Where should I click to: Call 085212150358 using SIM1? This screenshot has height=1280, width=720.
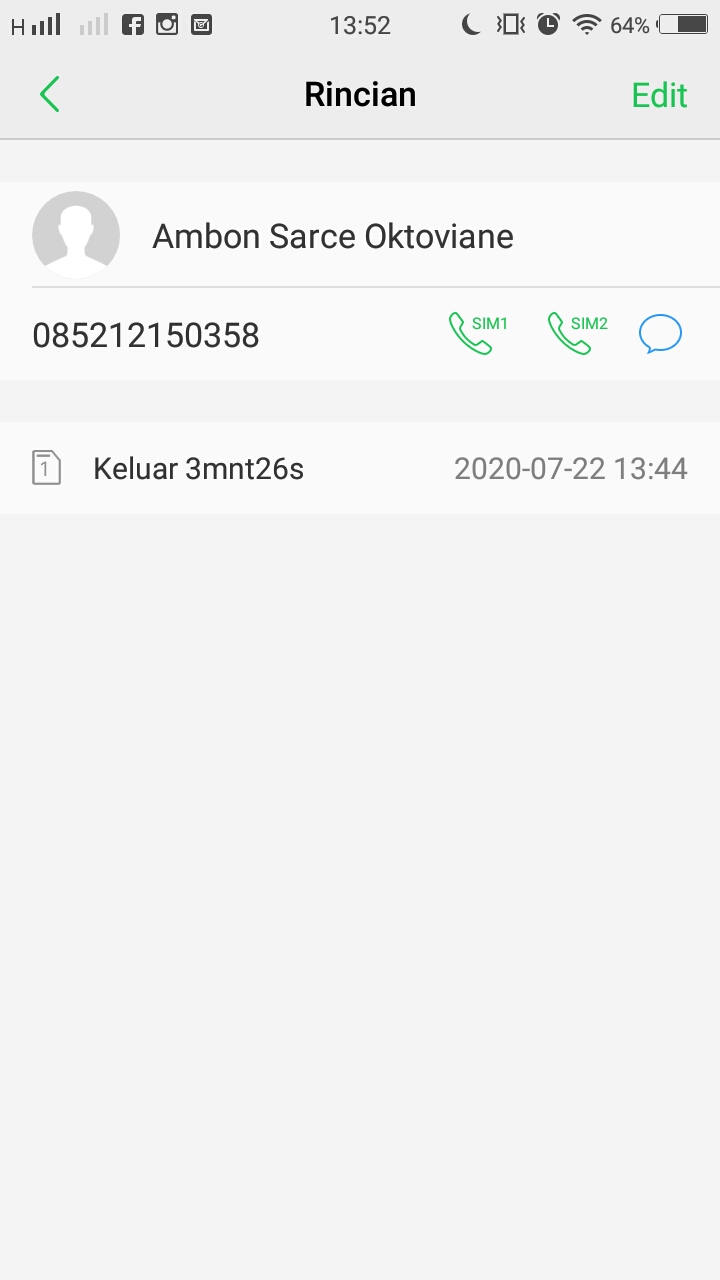477,334
